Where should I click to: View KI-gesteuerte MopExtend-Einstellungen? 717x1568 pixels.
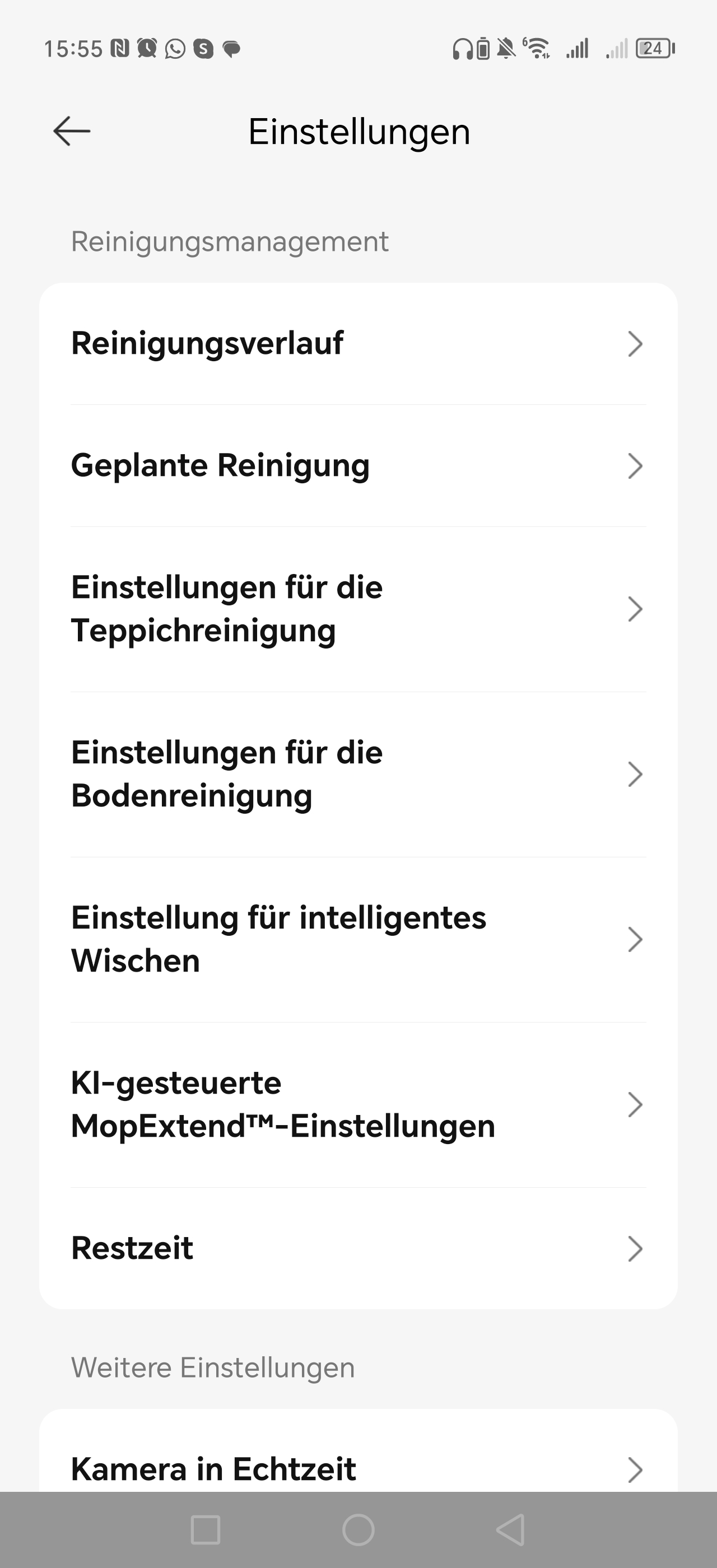[x=358, y=1104]
